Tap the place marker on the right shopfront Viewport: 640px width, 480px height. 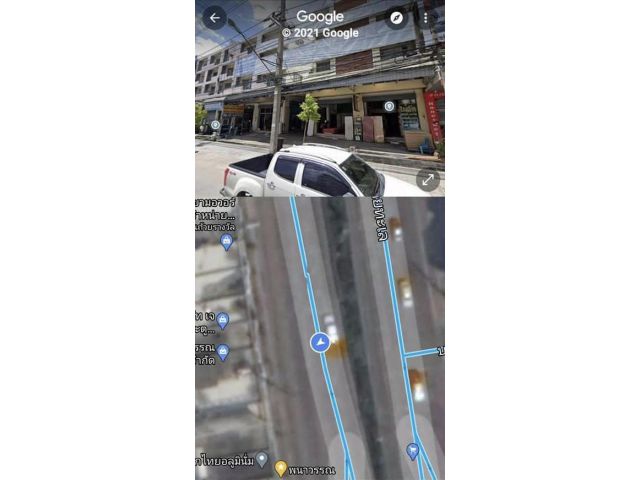coord(389,106)
